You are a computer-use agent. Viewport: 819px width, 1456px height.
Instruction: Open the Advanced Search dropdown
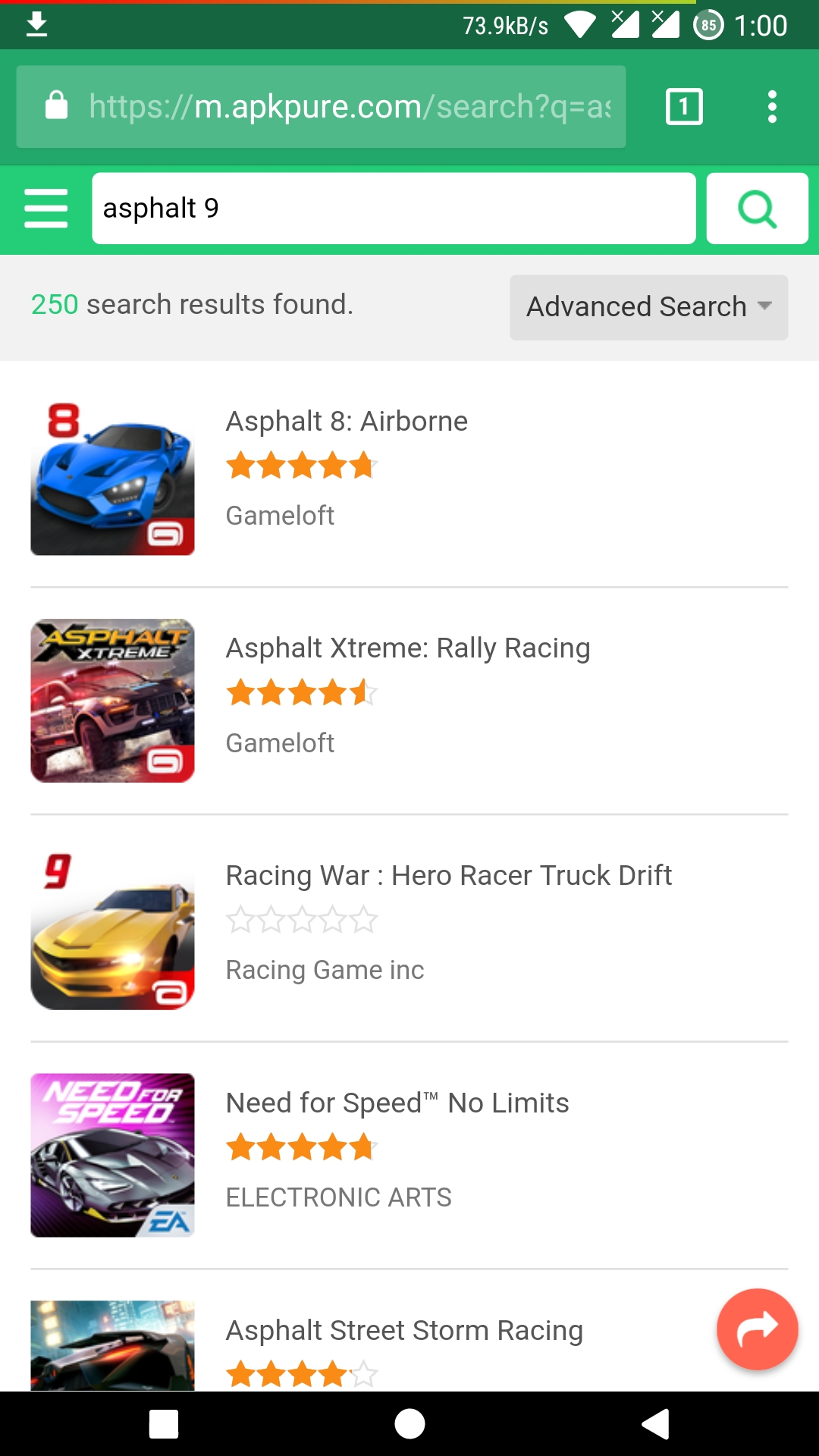(648, 307)
